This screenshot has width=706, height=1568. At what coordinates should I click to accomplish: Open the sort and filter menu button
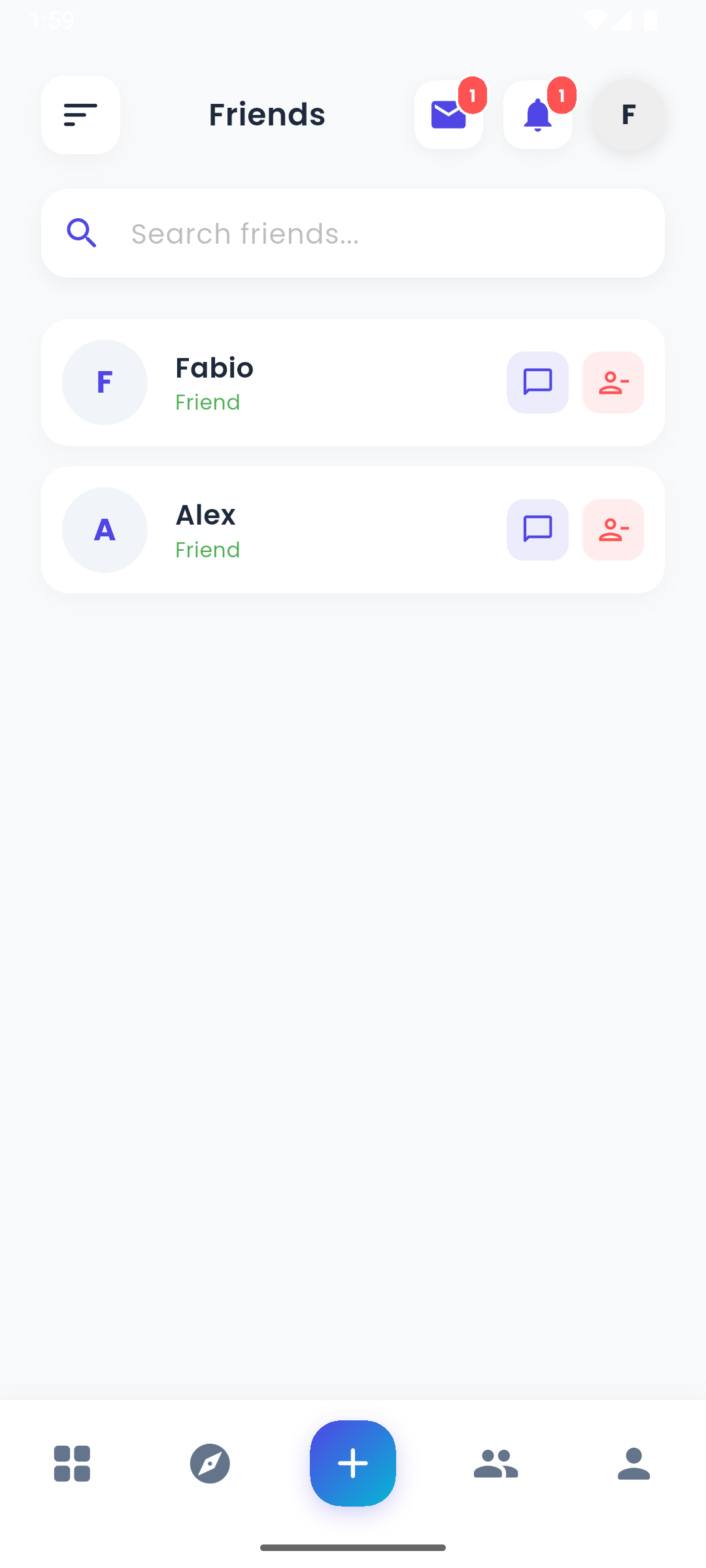pos(80,115)
